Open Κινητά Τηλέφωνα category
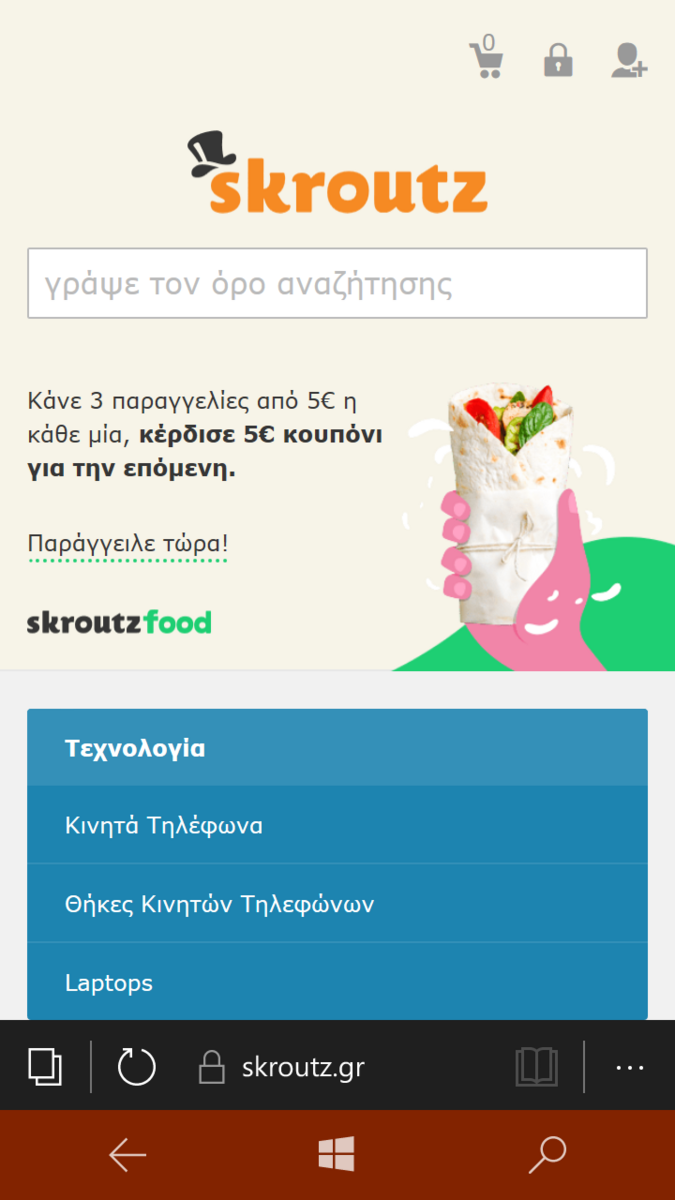The height and width of the screenshot is (1200, 675). [x=337, y=825]
